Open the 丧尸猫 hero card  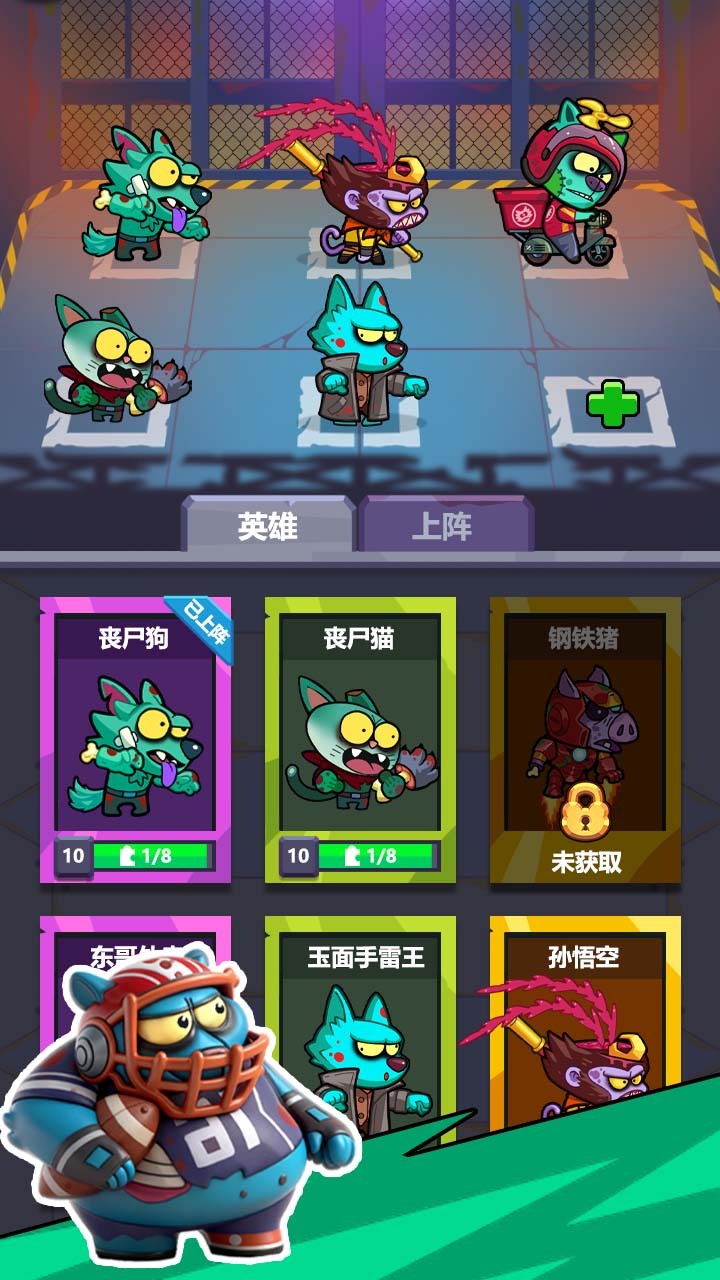(360, 740)
